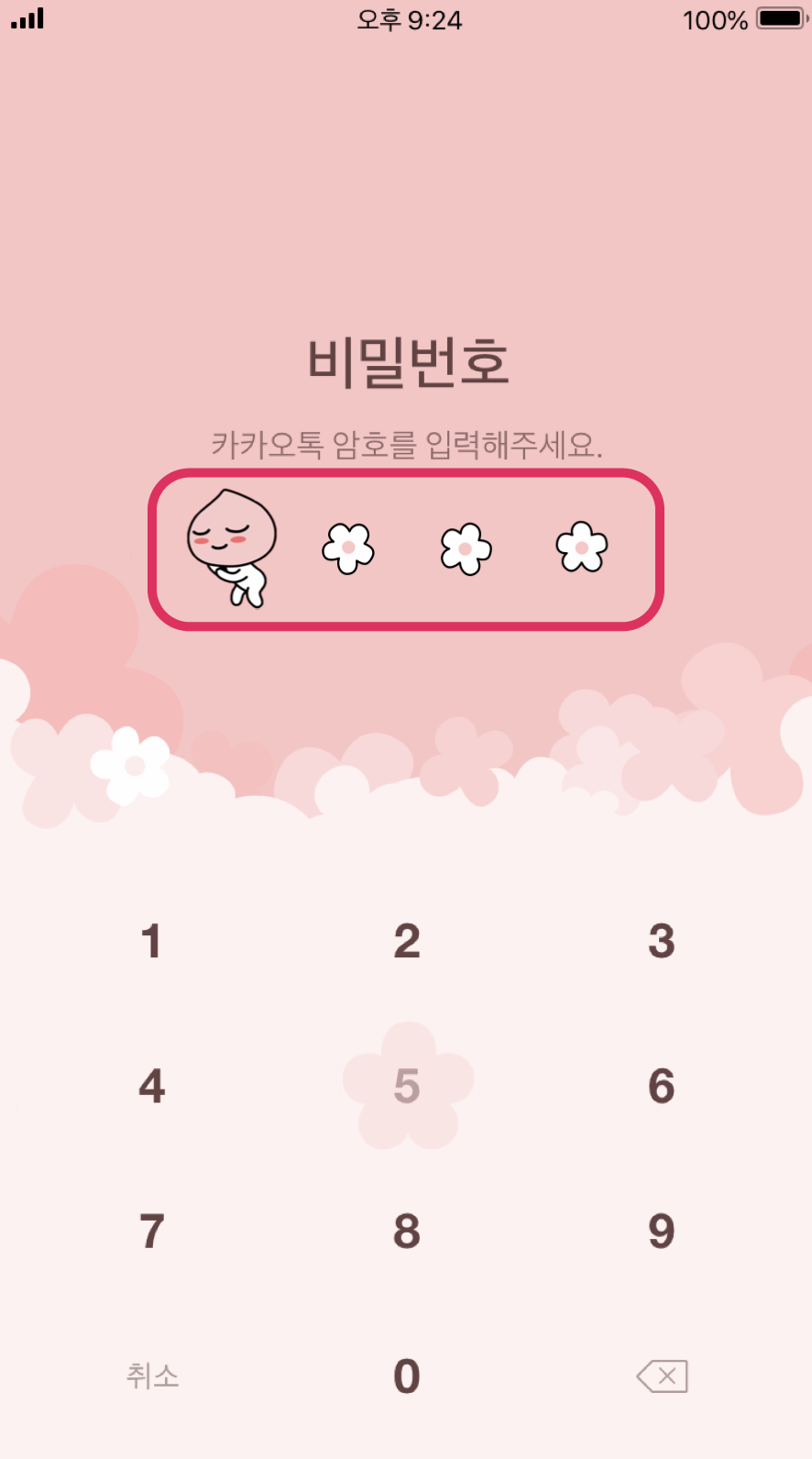Select the second flower passcode dot
Image resolution: width=812 pixels, height=1459 pixels.
464,547
